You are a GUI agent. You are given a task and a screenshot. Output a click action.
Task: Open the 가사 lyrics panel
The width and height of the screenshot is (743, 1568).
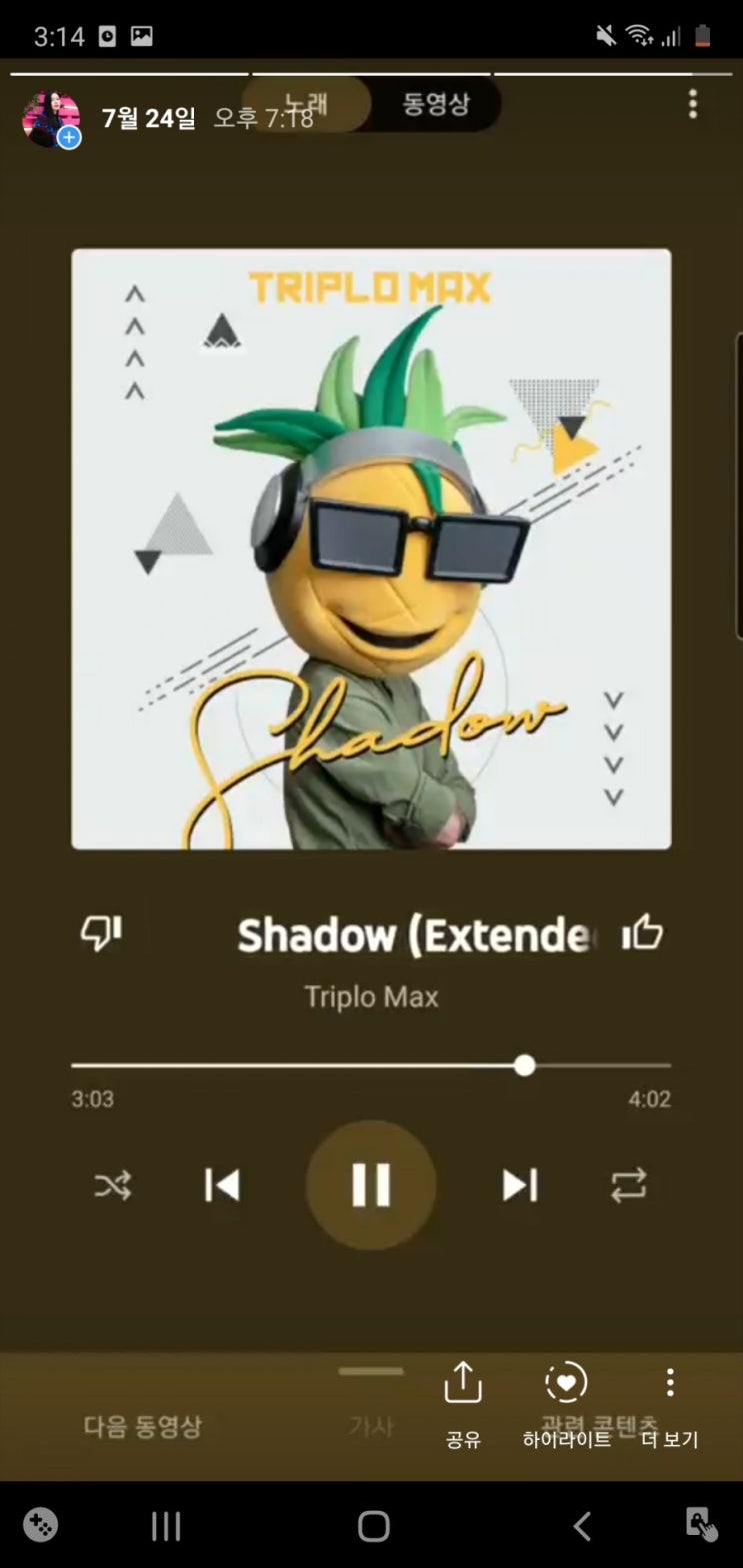(371, 1427)
